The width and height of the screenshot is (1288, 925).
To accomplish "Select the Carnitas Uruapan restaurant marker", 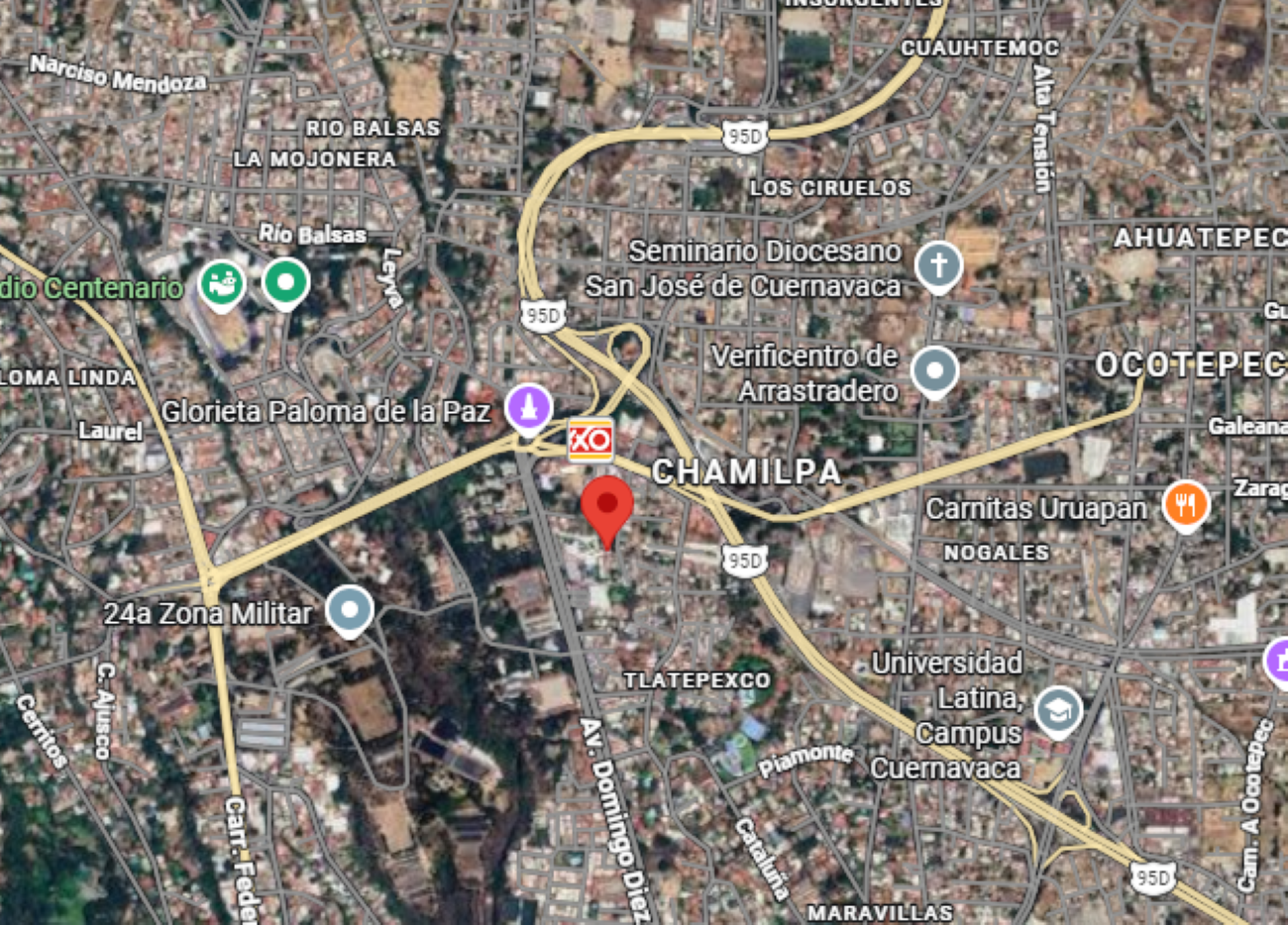I will tap(1185, 505).
